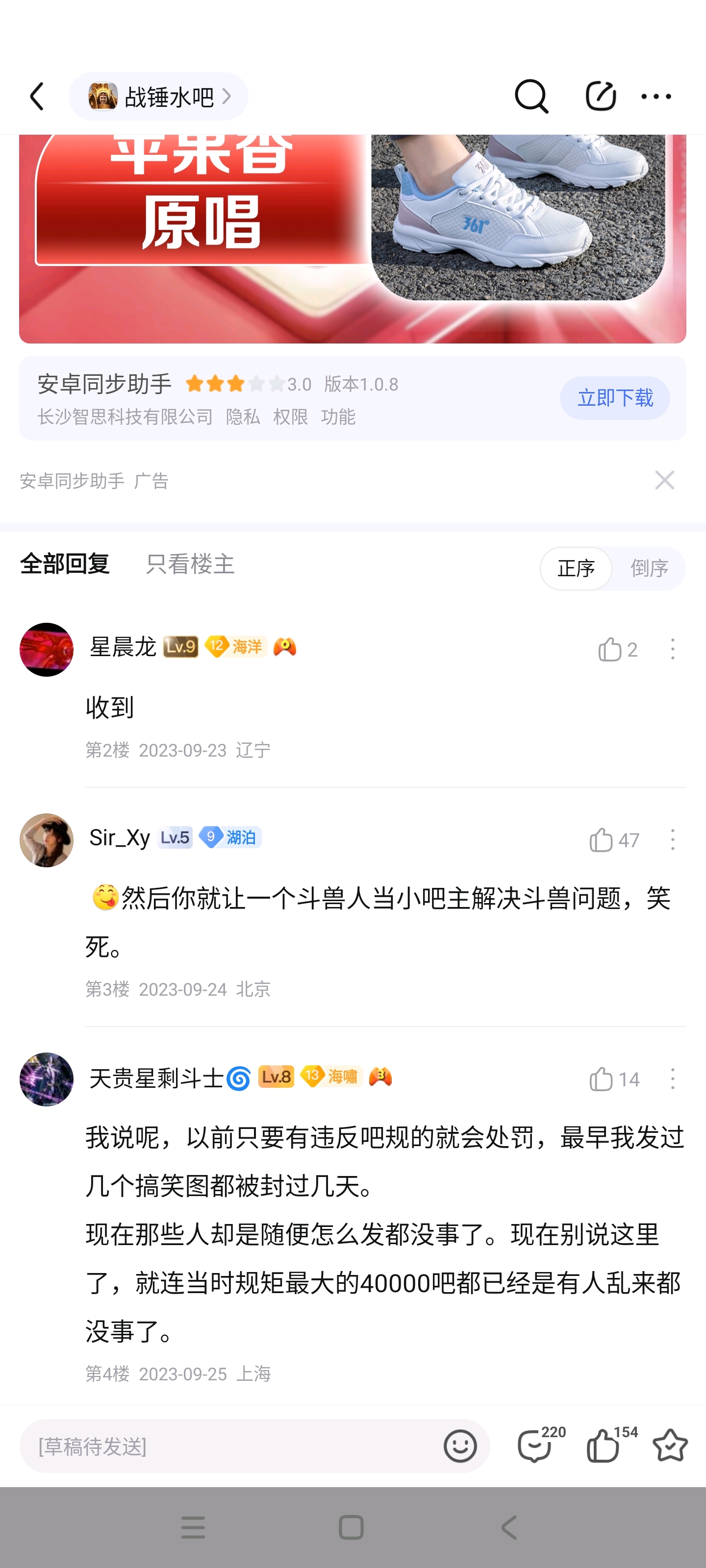Sort replies in 倒序 order
The width and height of the screenshot is (706, 1568).
point(649,568)
